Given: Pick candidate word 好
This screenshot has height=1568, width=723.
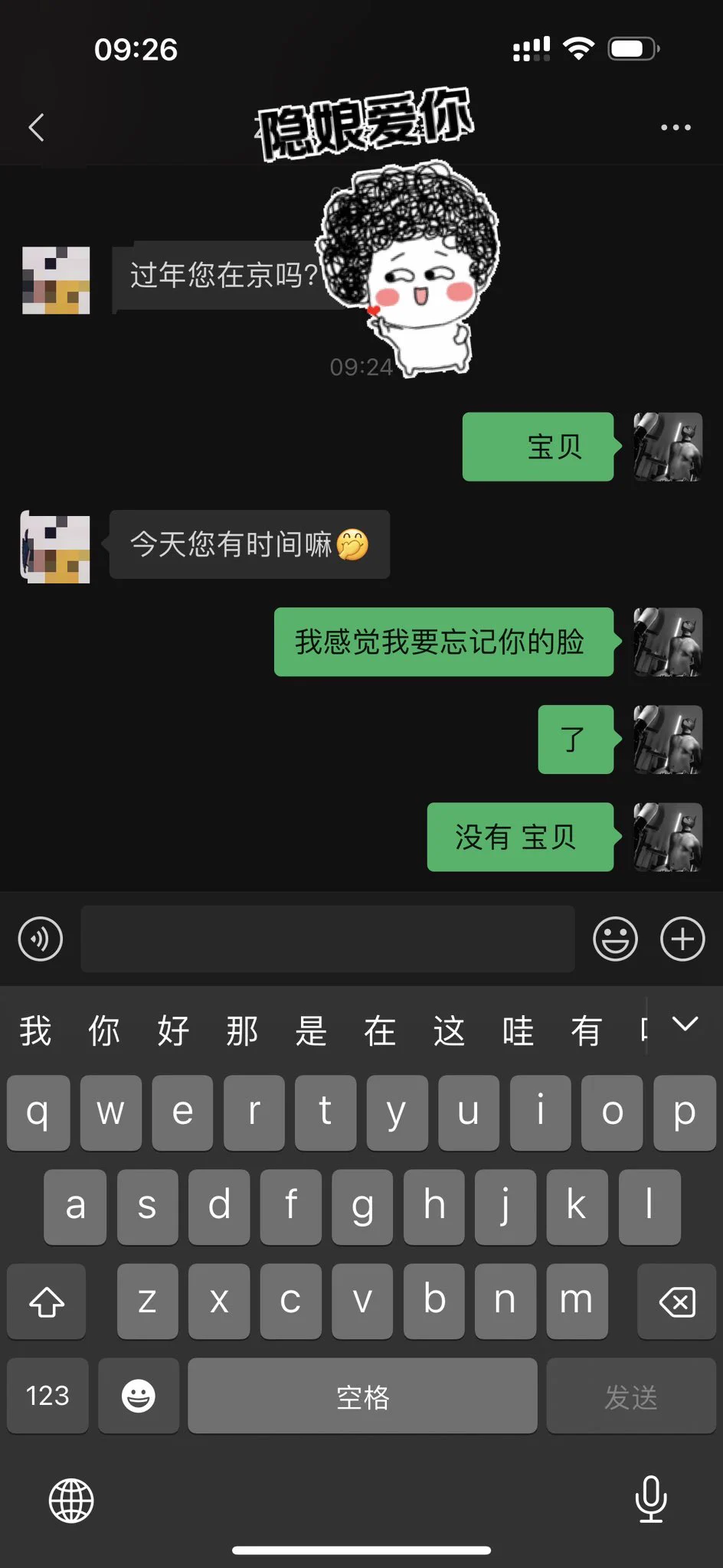Looking at the screenshot, I should pyautogui.click(x=173, y=1031).
